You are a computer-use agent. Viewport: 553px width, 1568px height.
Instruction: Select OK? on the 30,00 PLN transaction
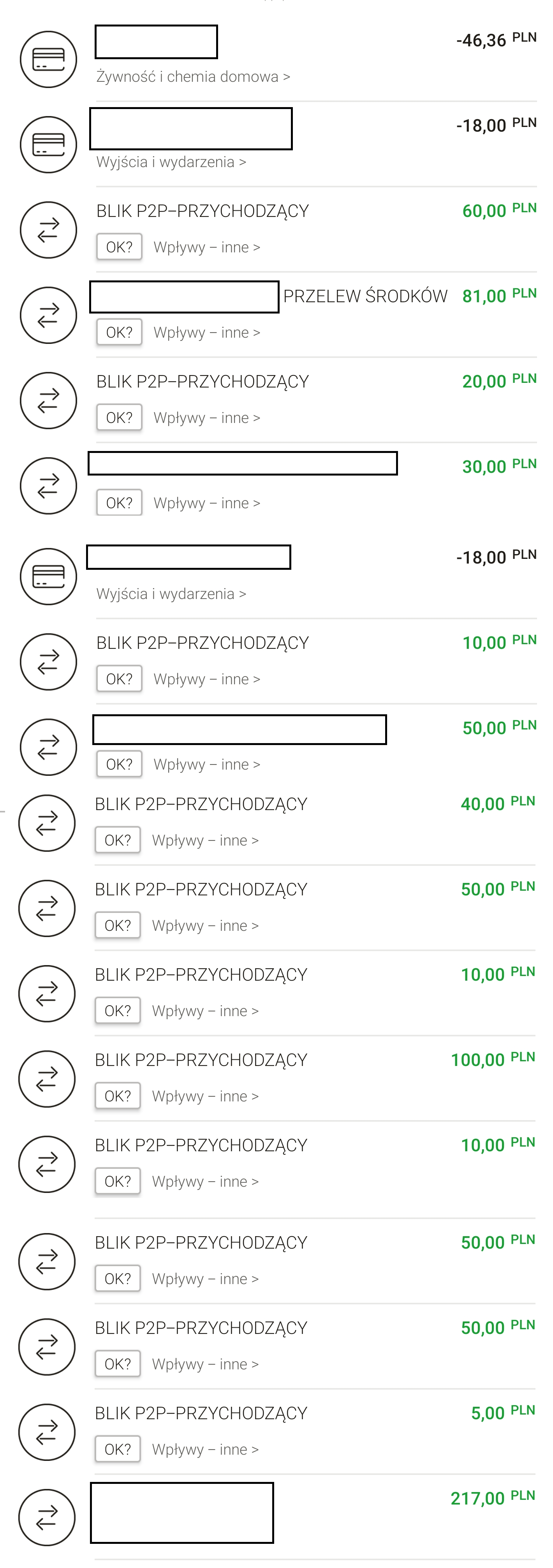click(x=119, y=503)
